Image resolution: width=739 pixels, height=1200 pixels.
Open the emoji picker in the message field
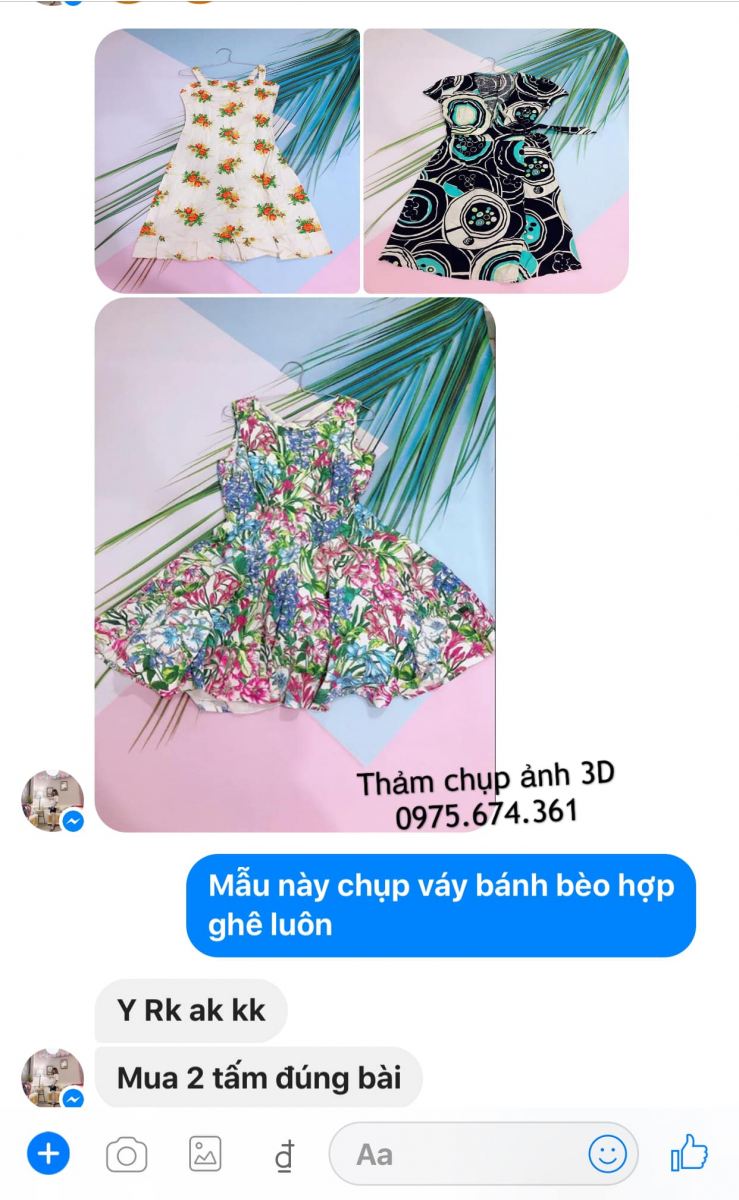606,1155
